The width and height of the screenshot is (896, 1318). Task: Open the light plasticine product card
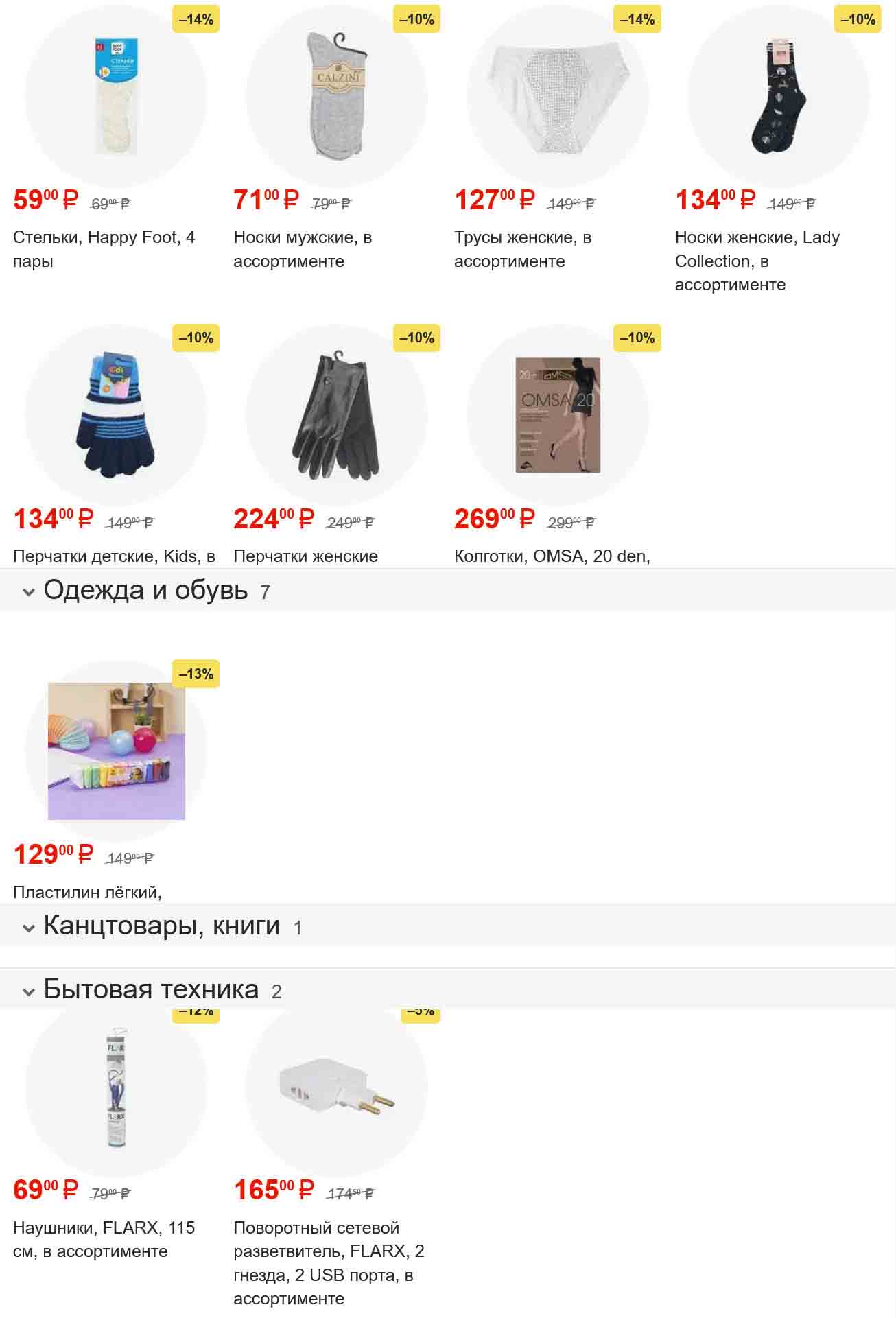point(115,751)
